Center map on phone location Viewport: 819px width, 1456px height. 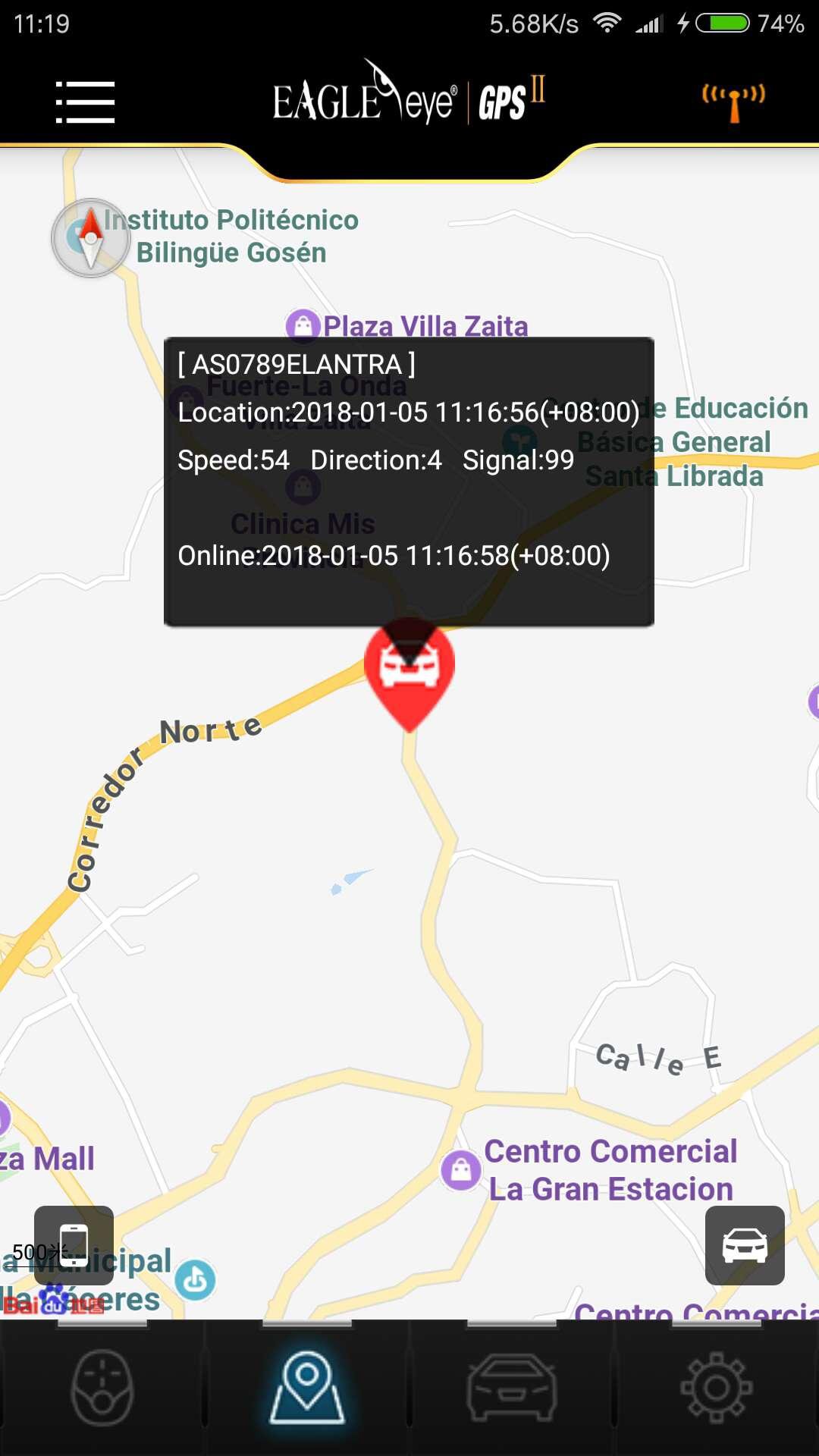74,1245
